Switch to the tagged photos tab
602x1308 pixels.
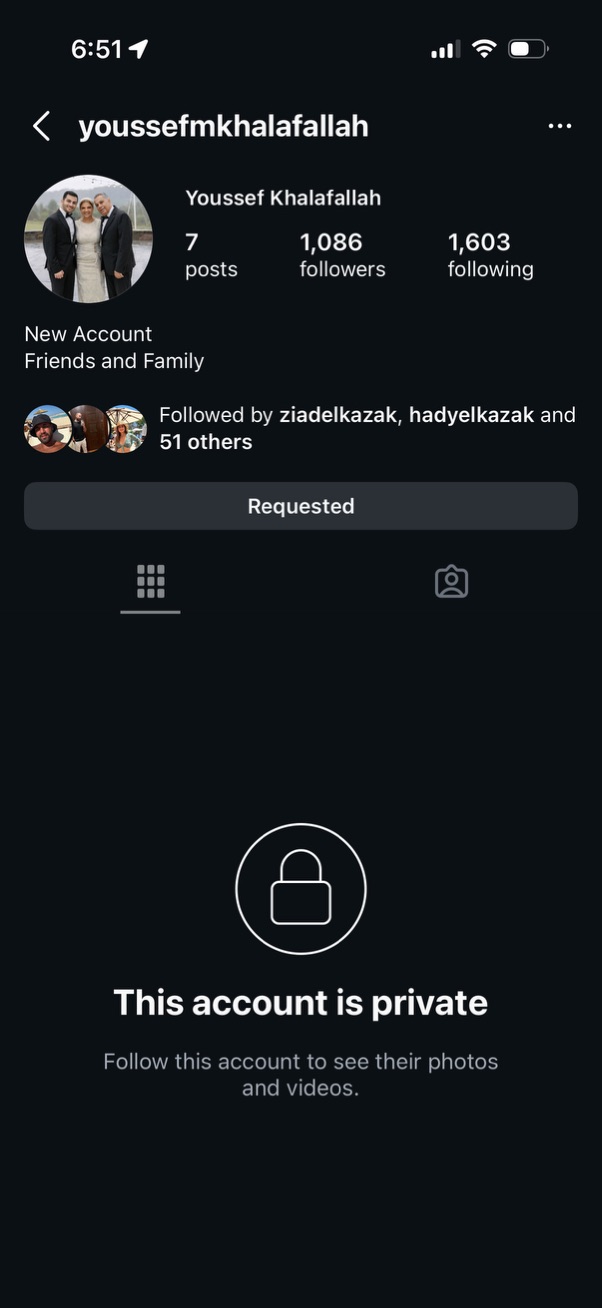point(451,582)
